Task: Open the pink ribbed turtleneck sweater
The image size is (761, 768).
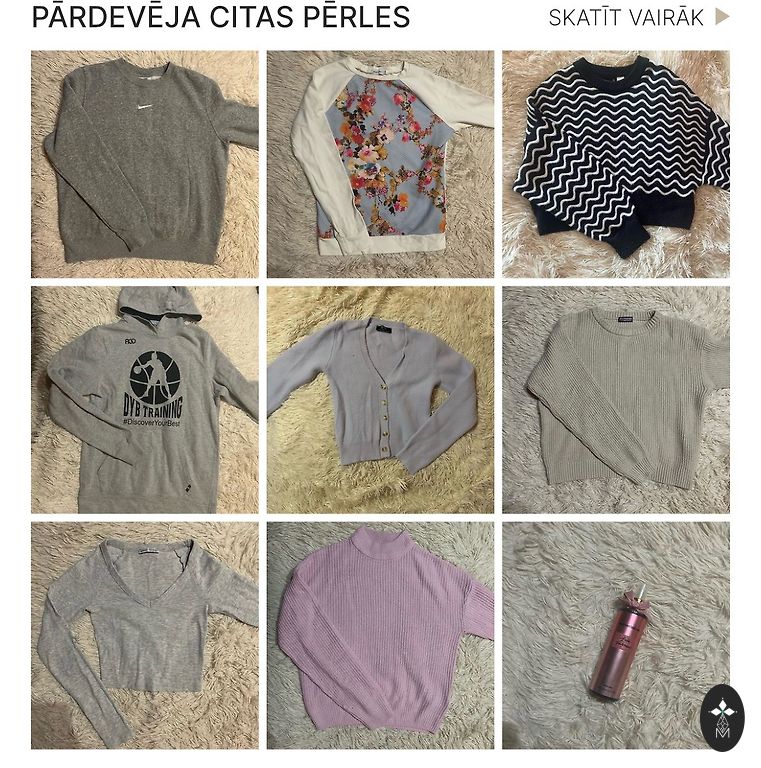Action: [x=380, y=635]
